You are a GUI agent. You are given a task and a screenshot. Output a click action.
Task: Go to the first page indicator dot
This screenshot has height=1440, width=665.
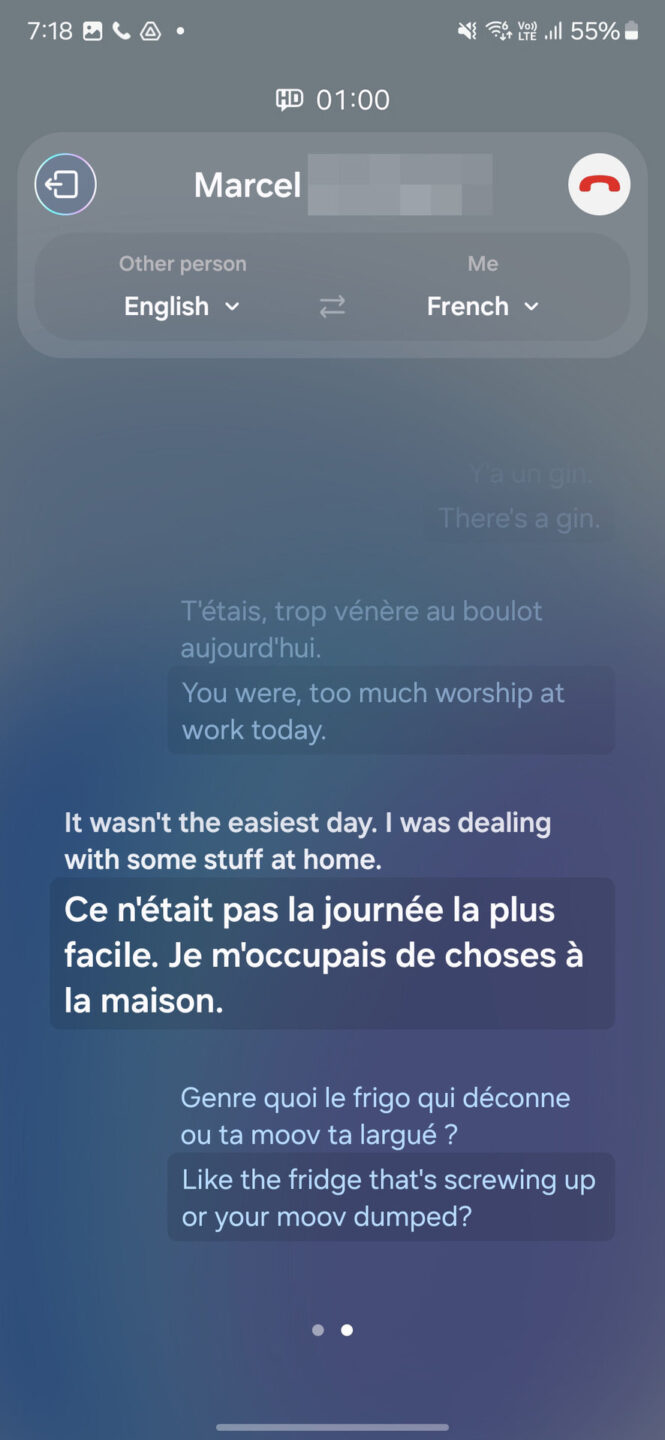[318, 1330]
